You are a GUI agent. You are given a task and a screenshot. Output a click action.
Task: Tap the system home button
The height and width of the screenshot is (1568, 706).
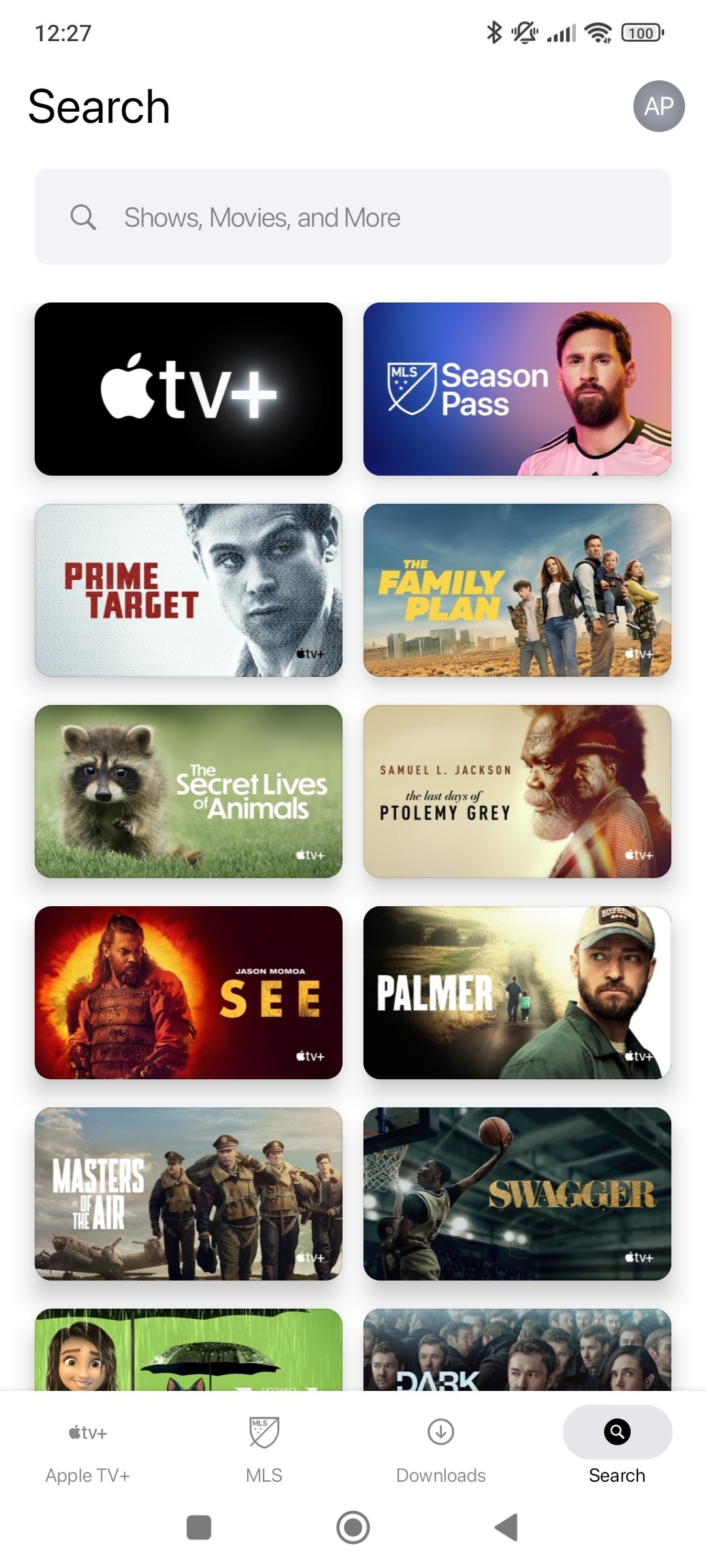(x=353, y=1527)
